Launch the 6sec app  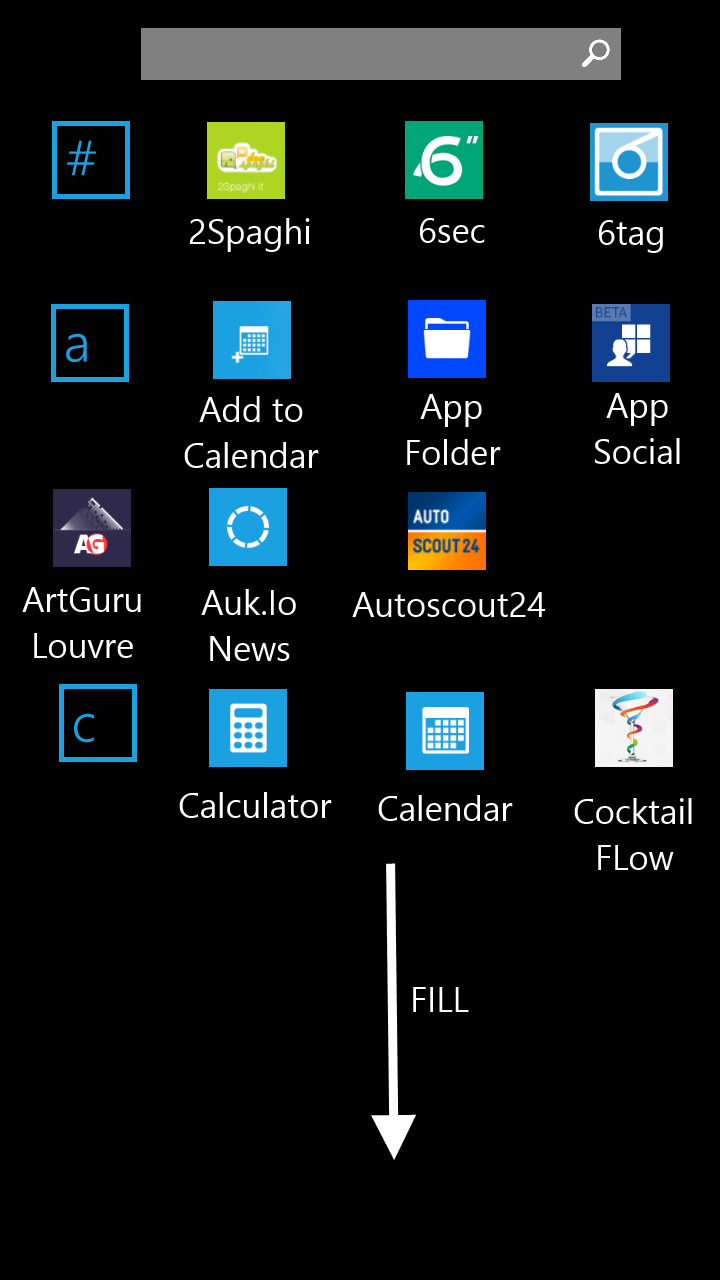click(446, 160)
